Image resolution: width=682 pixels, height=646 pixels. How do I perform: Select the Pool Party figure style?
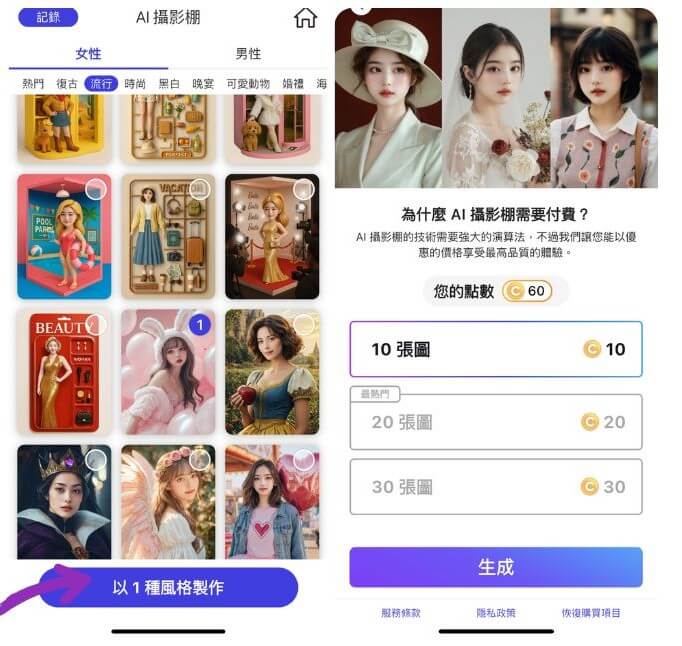[64, 236]
